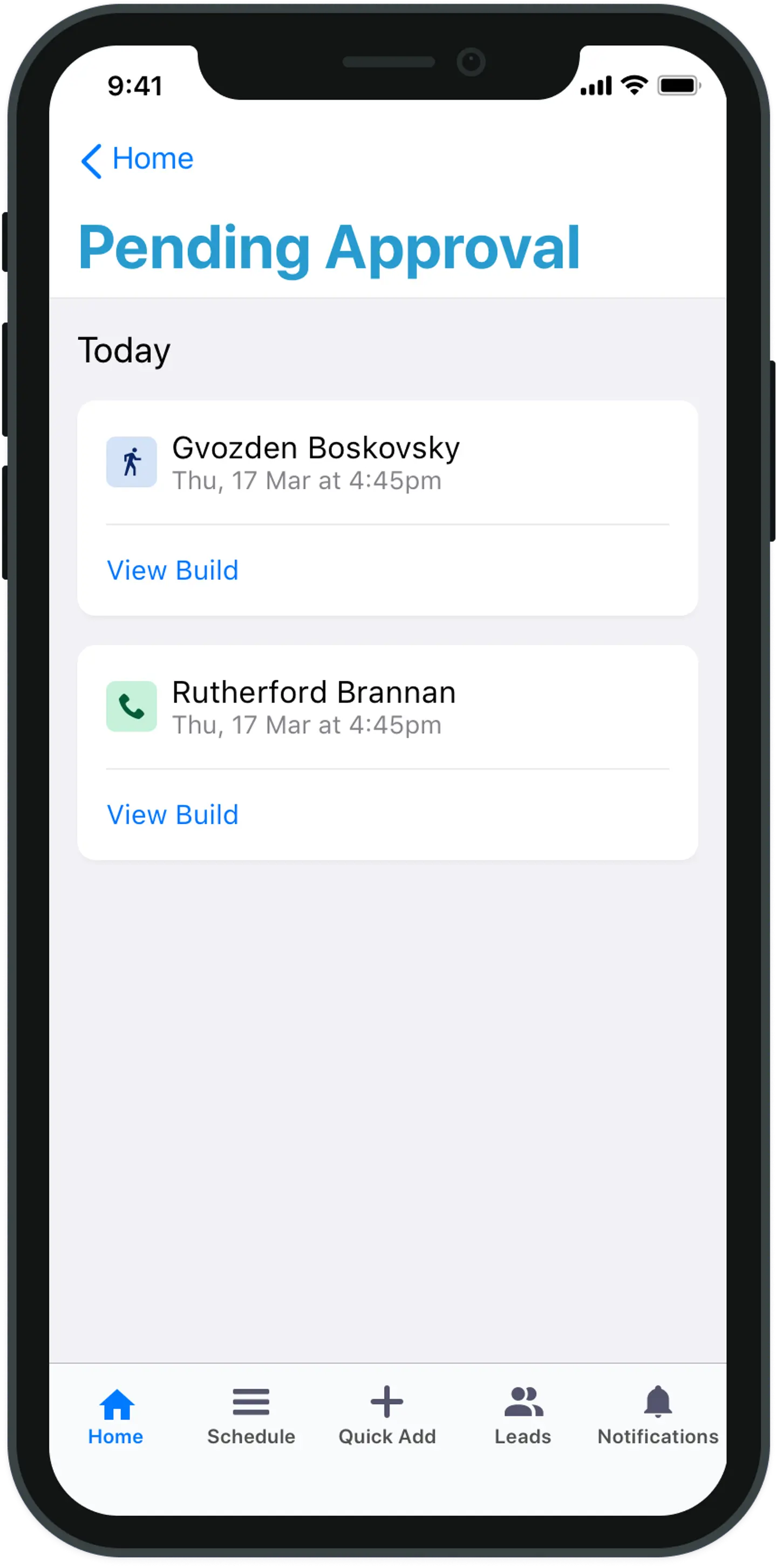View Build for Gvozden Boskovsky
The height and width of the screenshot is (1568, 777).
172,571
